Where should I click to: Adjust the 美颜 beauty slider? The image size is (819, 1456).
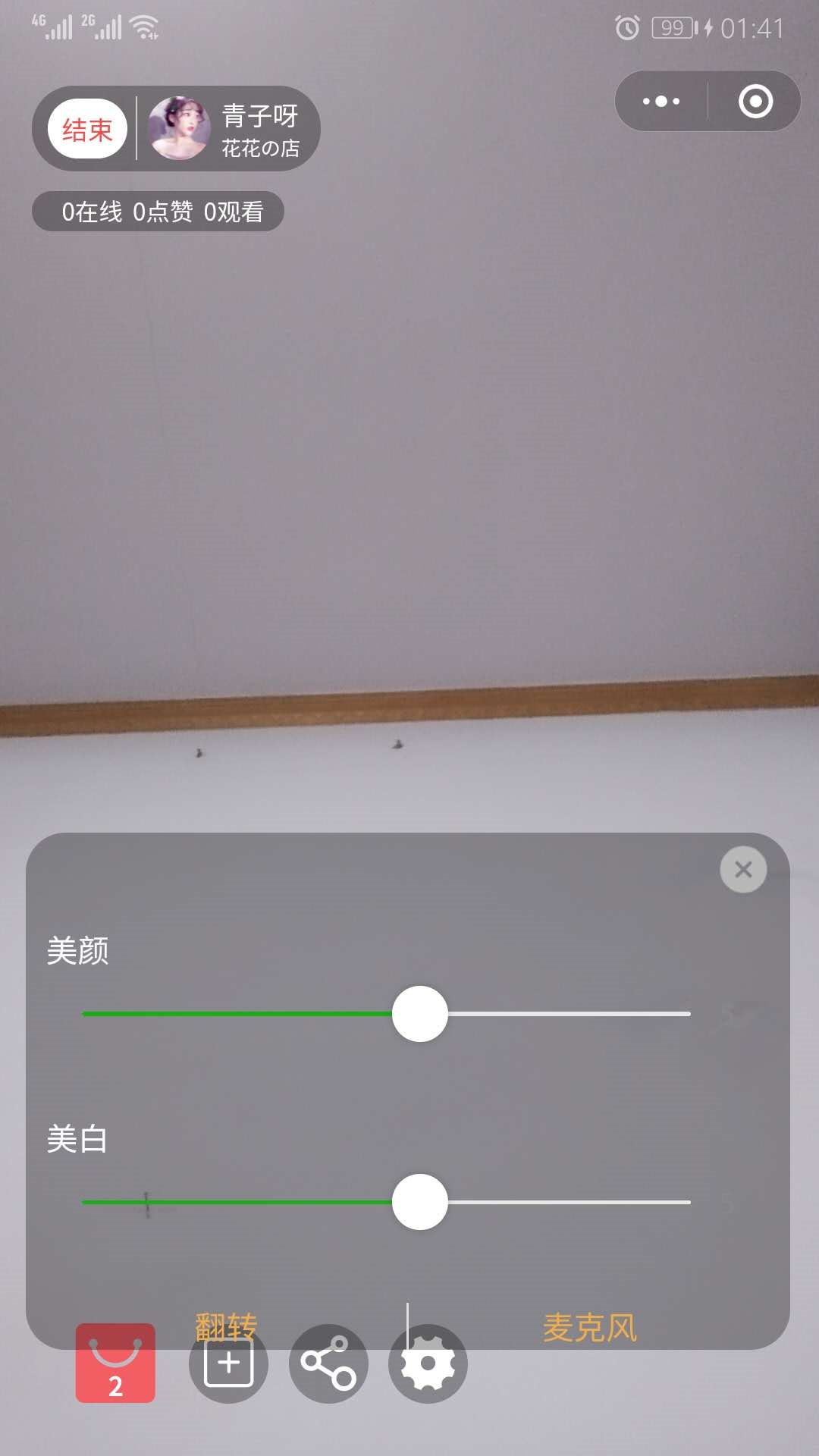[x=420, y=1014]
